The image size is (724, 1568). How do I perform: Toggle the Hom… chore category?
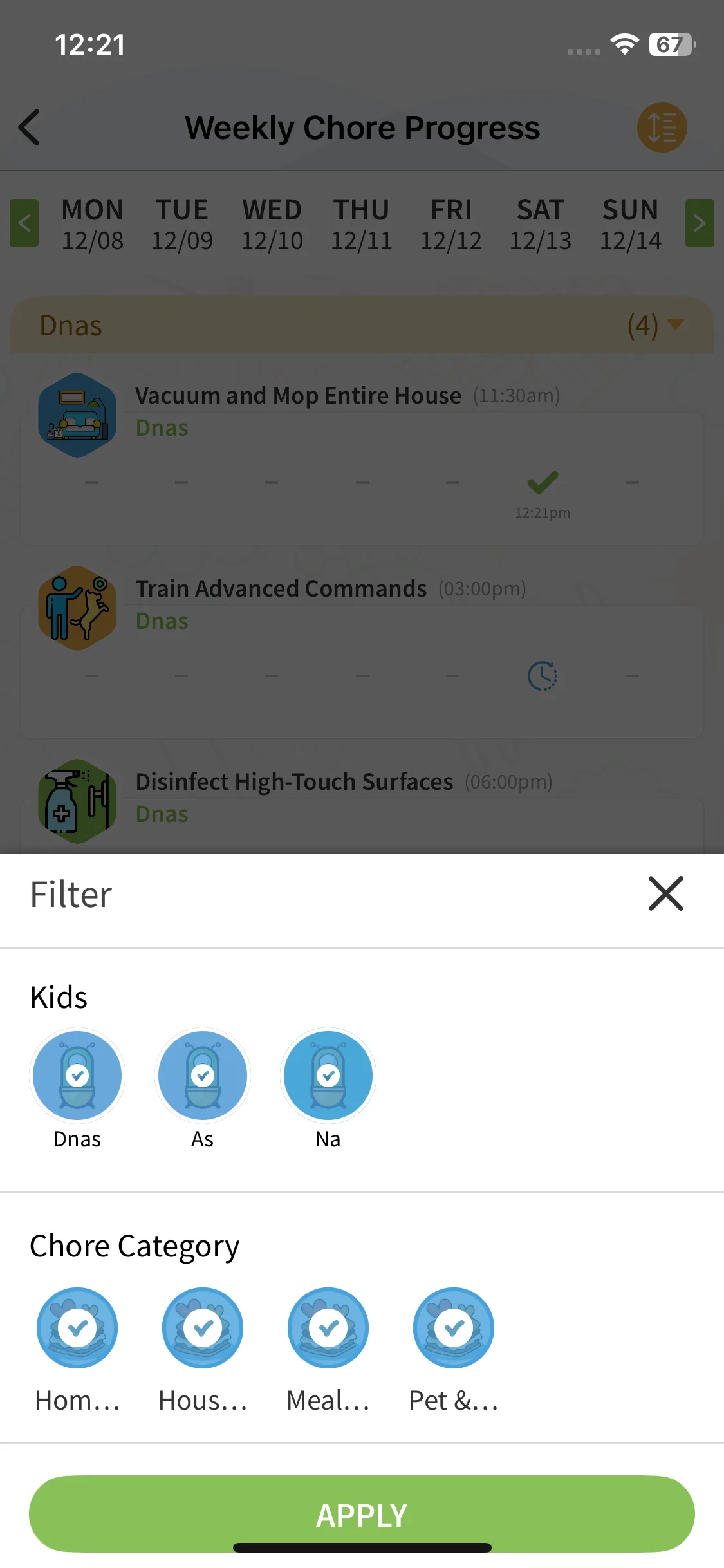77,1328
